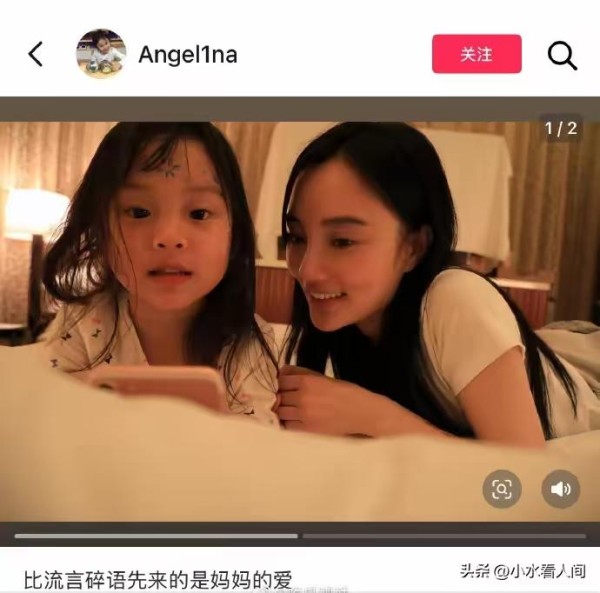Image resolution: width=600 pixels, height=593 pixels.
Task: Open Angel1na's profile avatar
Action: click(101, 54)
